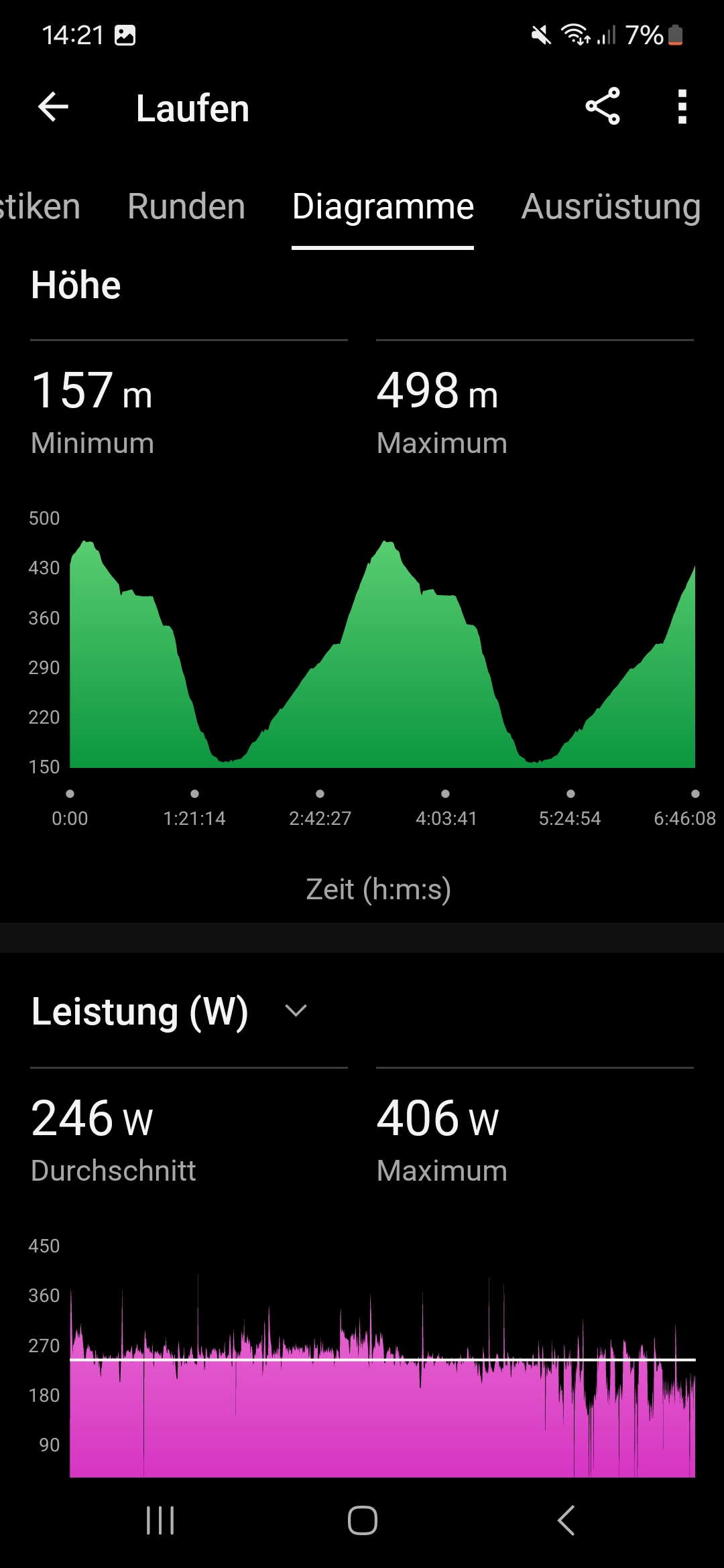Switch to the Runden tab
The height and width of the screenshot is (1568, 724).
(186, 206)
